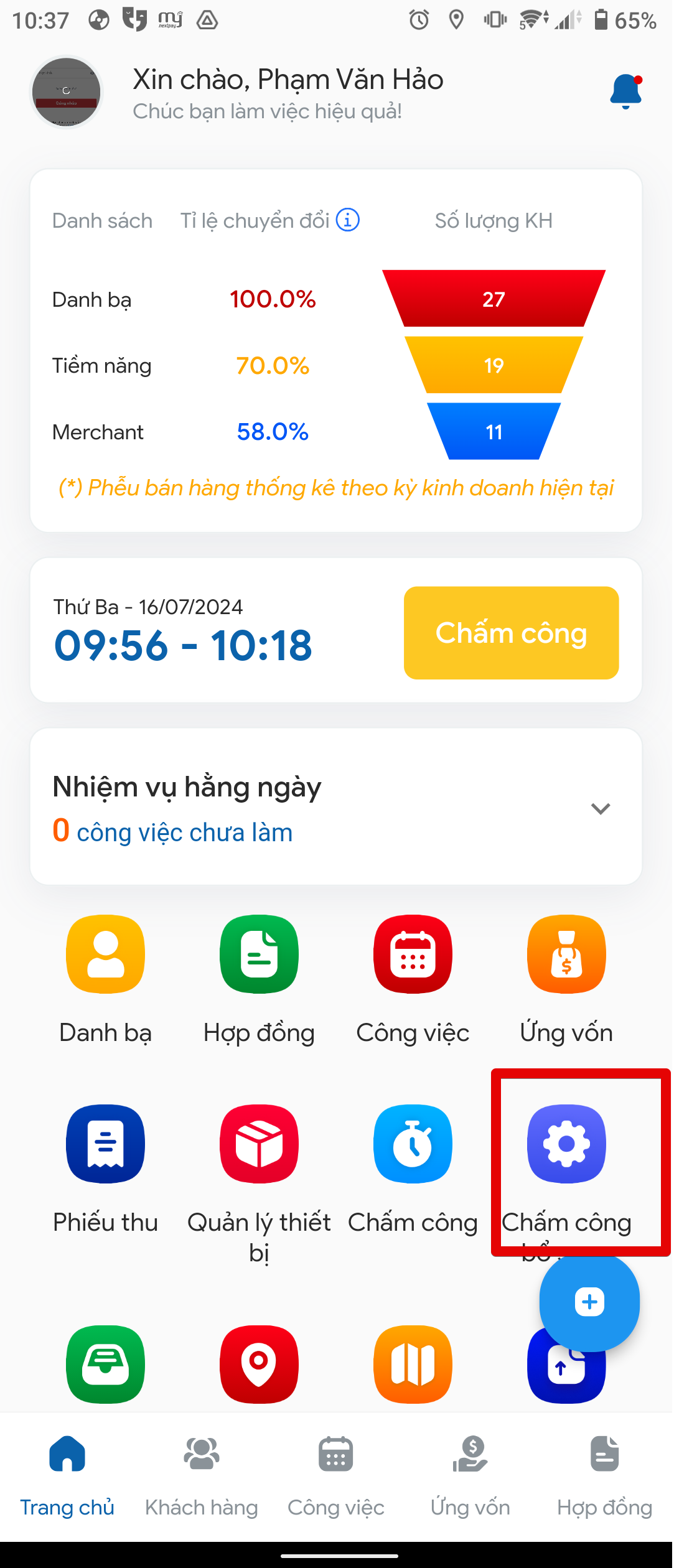This screenshot has height=1568, width=674.
Task: Switch to the Ứng vốn tab
Action: tap(470, 1475)
